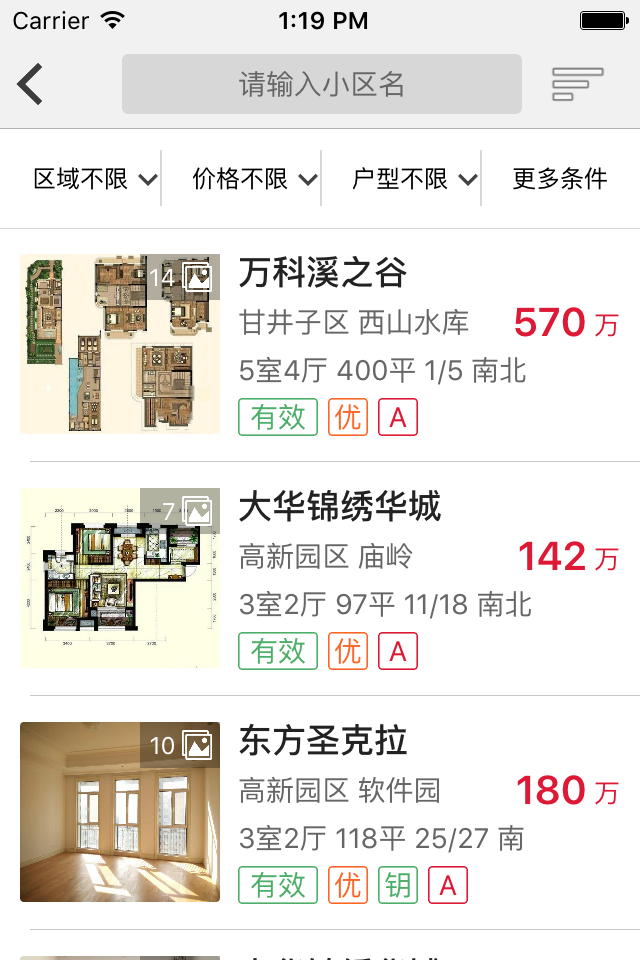Go back using the top-left arrow
Screen dimensions: 640x960
click(30, 84)
